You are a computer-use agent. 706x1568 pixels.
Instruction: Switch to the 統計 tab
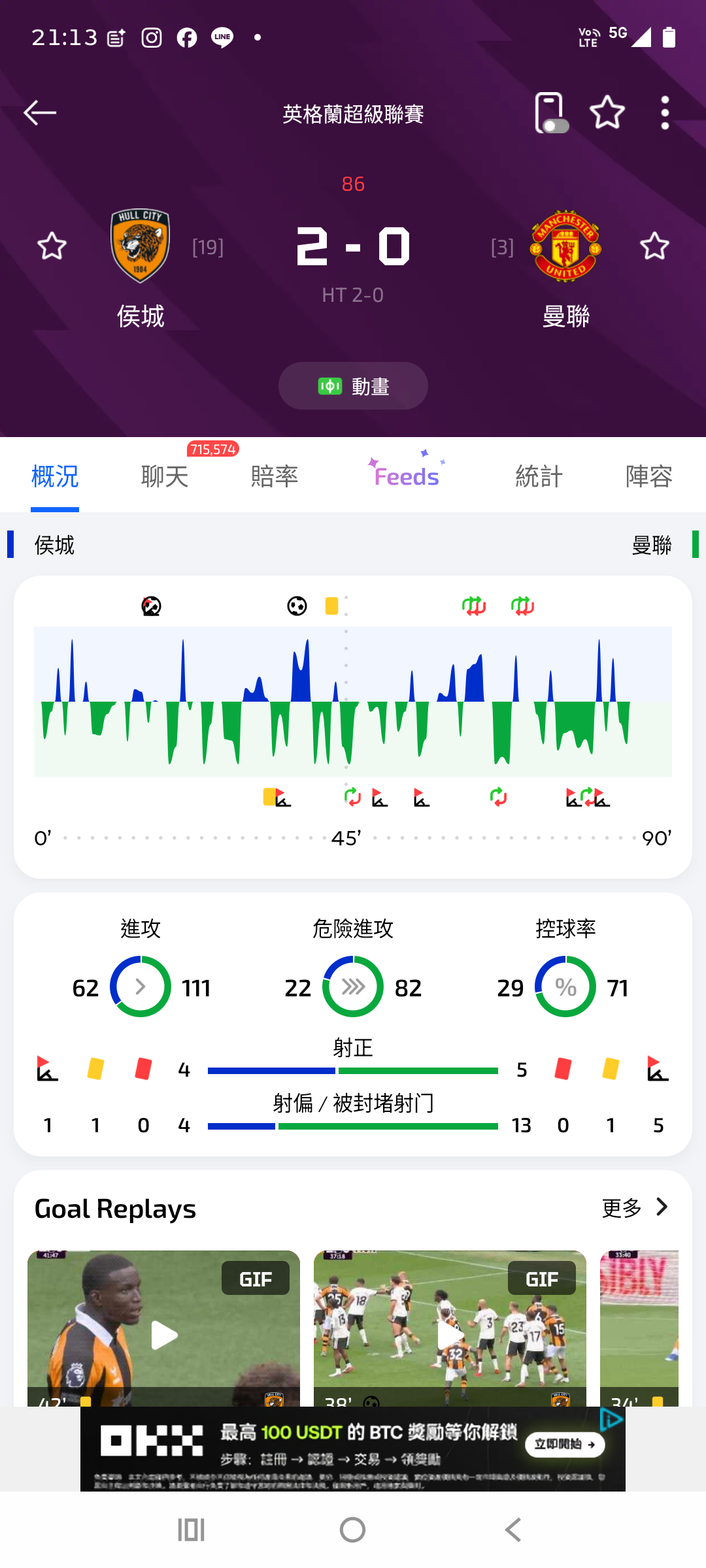pos(539,476)
